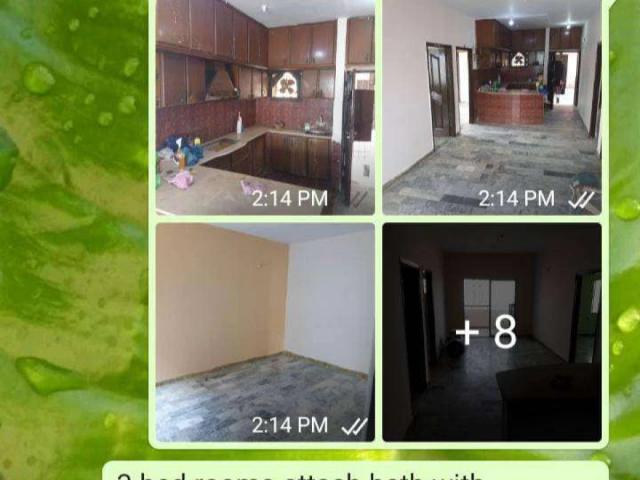The height and width of the screenshot is (480, 640).
Task: Open the +8 more photos tile
Action: (492, 331)
